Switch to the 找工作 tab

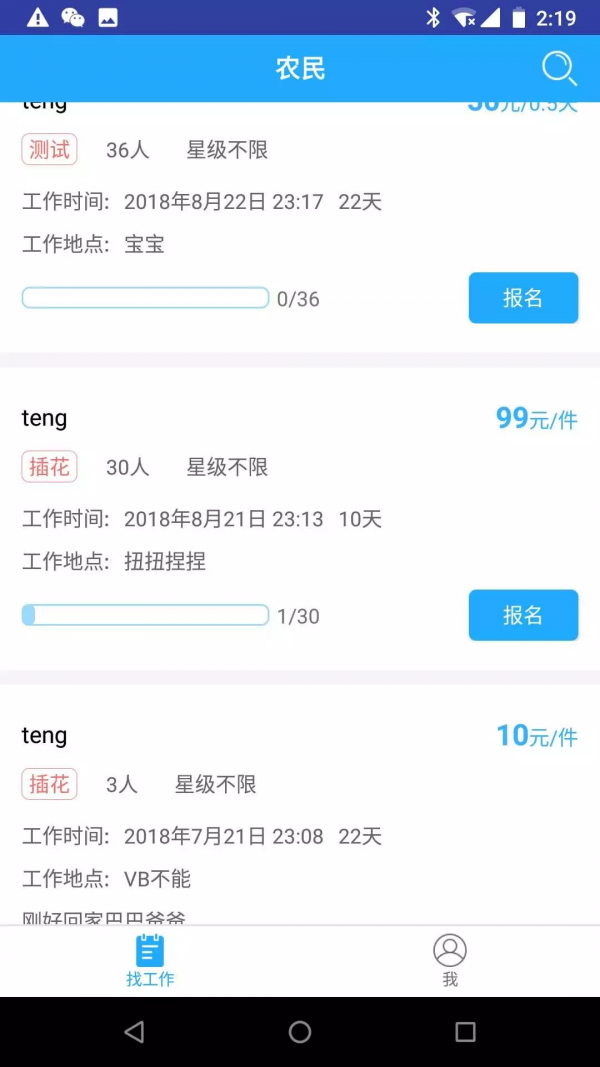[150, 961]
